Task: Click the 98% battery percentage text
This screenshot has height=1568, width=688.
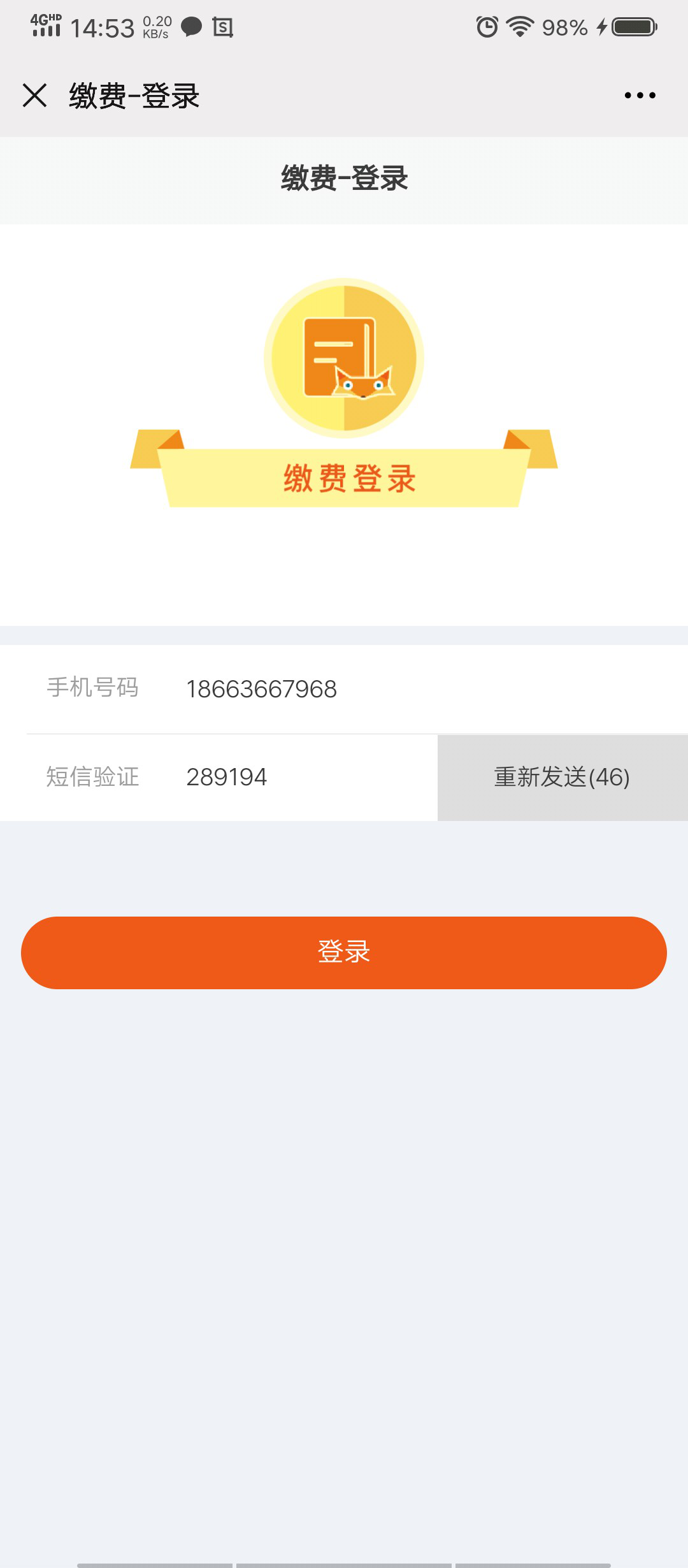Action: click(x=563, y=27)
